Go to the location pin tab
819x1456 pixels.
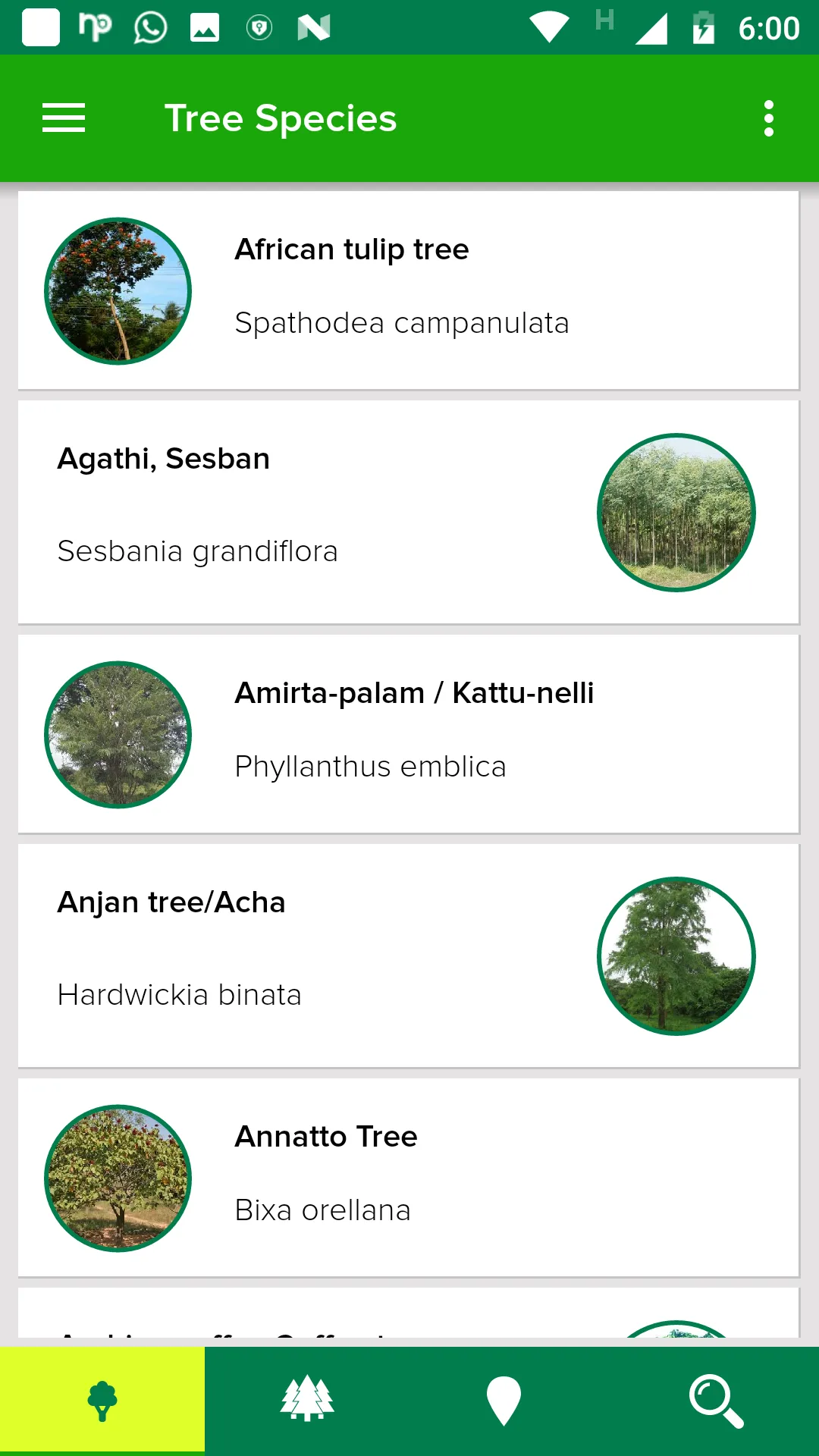click(x=504, y=1400)
